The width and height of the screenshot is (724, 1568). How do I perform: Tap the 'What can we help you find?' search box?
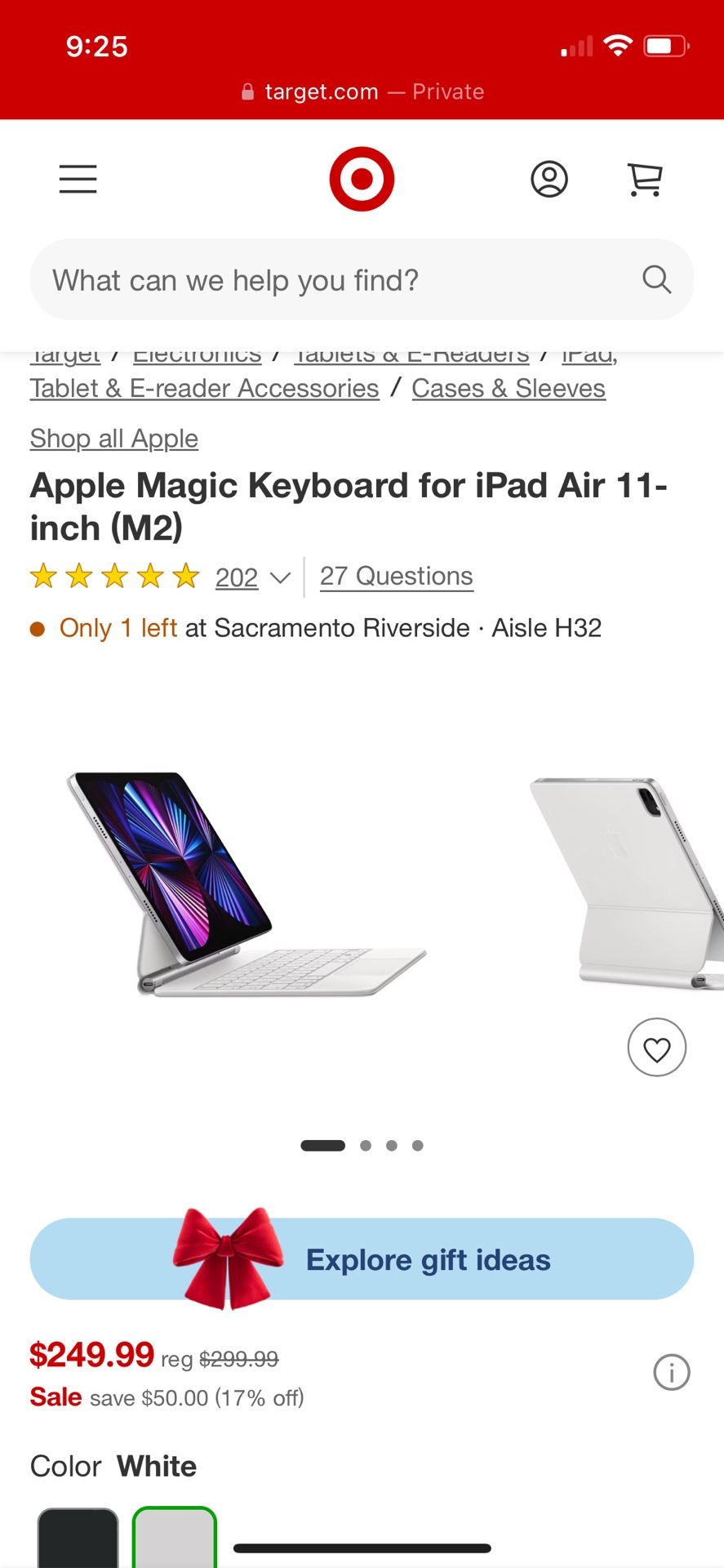coord(343,280)
